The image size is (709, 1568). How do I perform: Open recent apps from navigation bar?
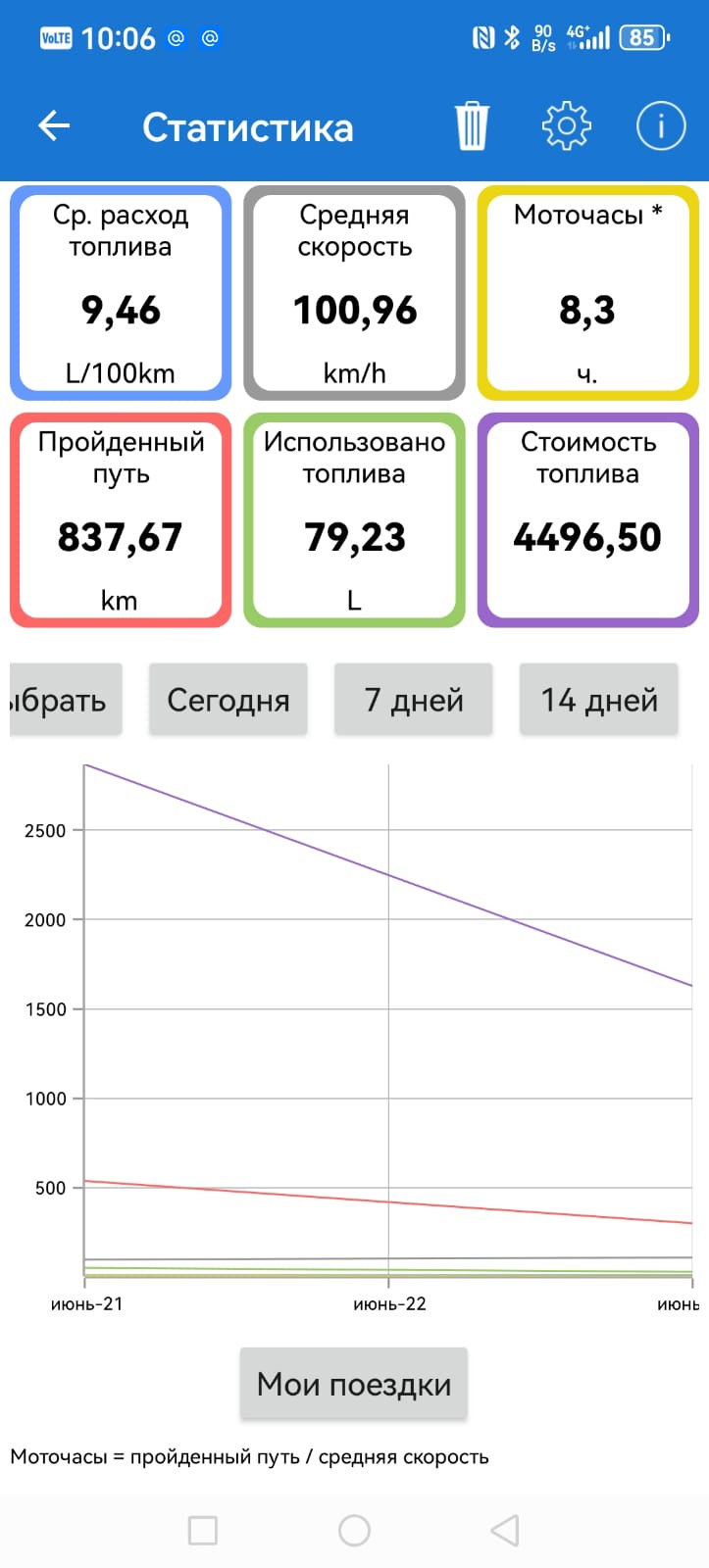[202, 1530]
